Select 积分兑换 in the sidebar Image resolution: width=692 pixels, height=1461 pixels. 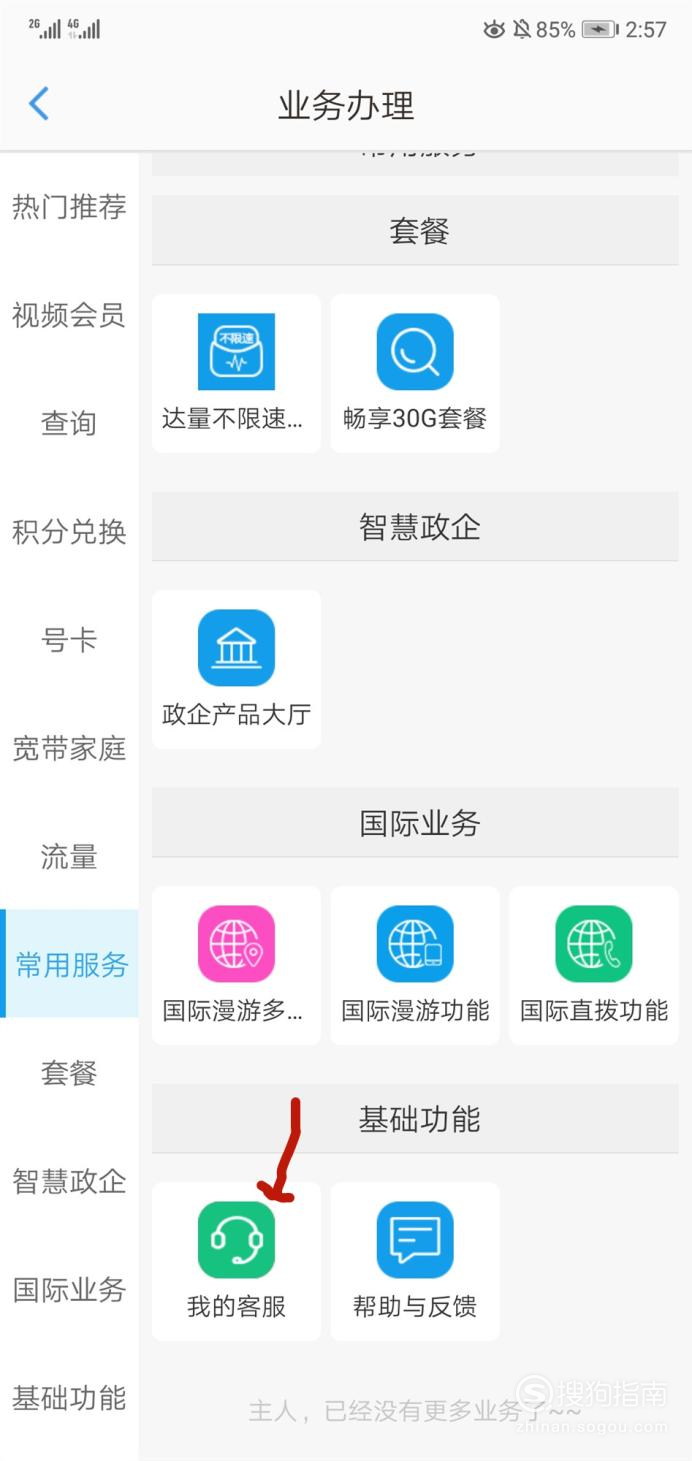click(69, 531)
